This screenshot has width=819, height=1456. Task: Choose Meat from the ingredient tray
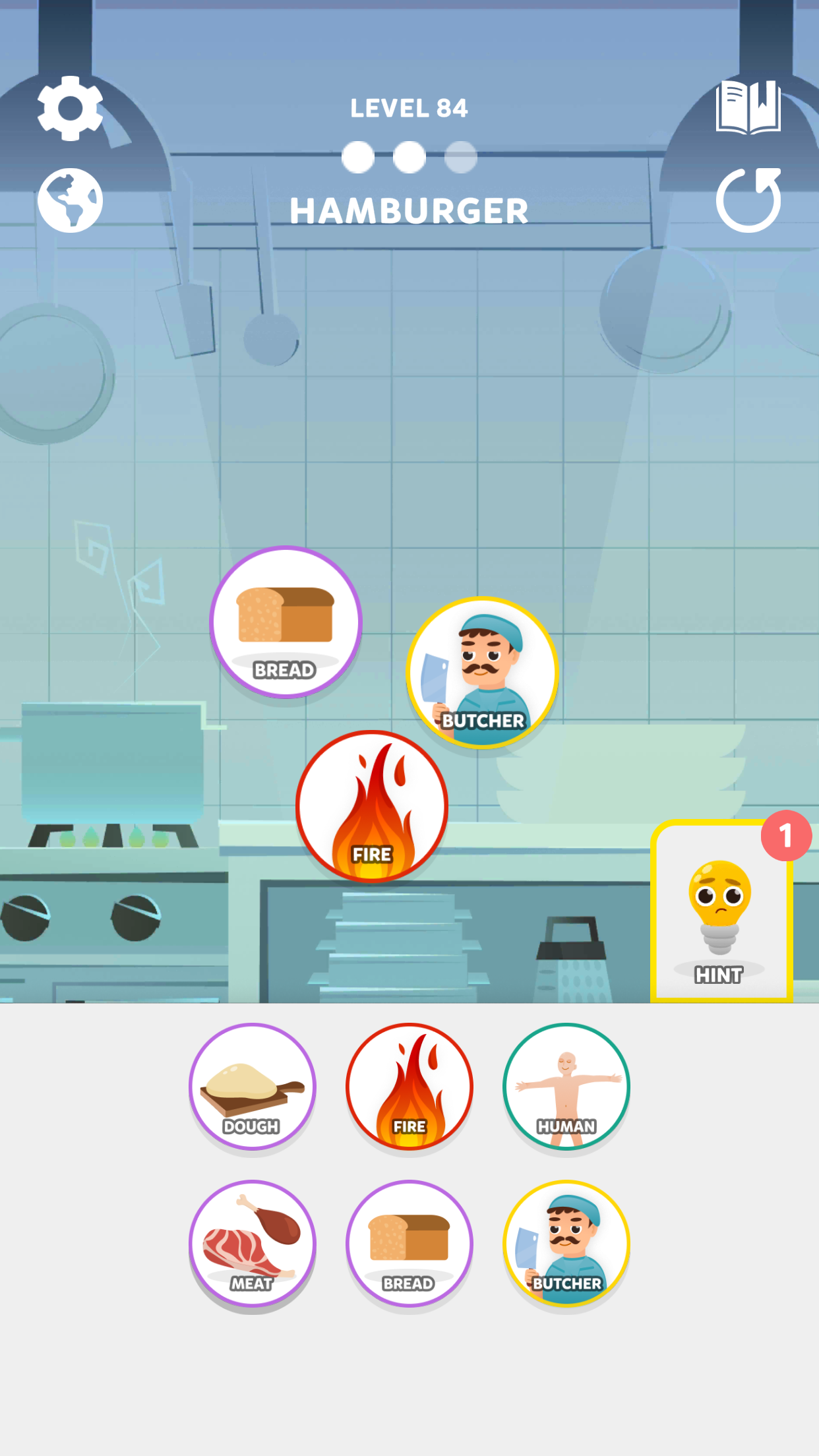click(x=253, y=1244)
